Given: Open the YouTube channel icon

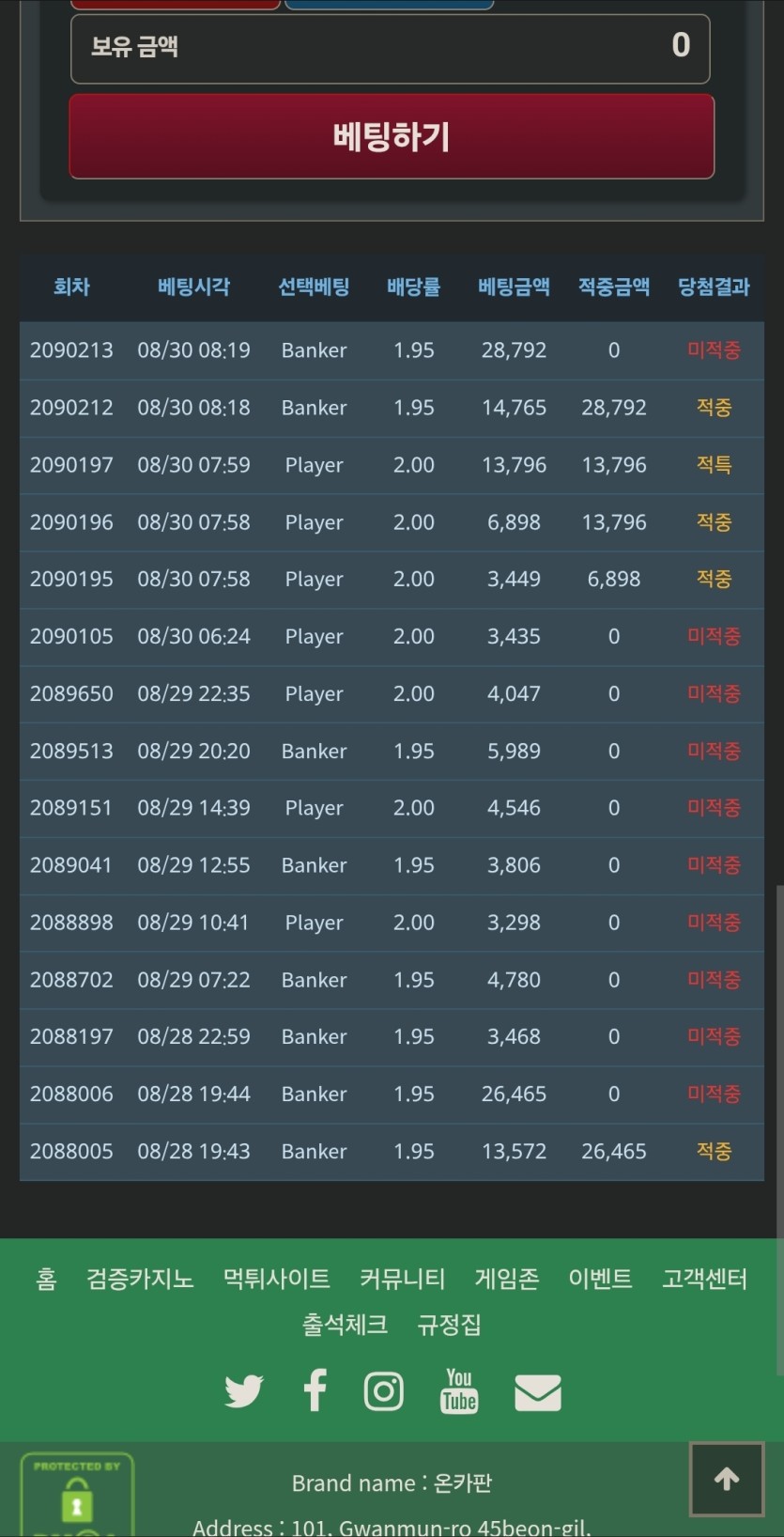Looking at the screenshot, I should pyautogui.click(x=459, y=1390).
